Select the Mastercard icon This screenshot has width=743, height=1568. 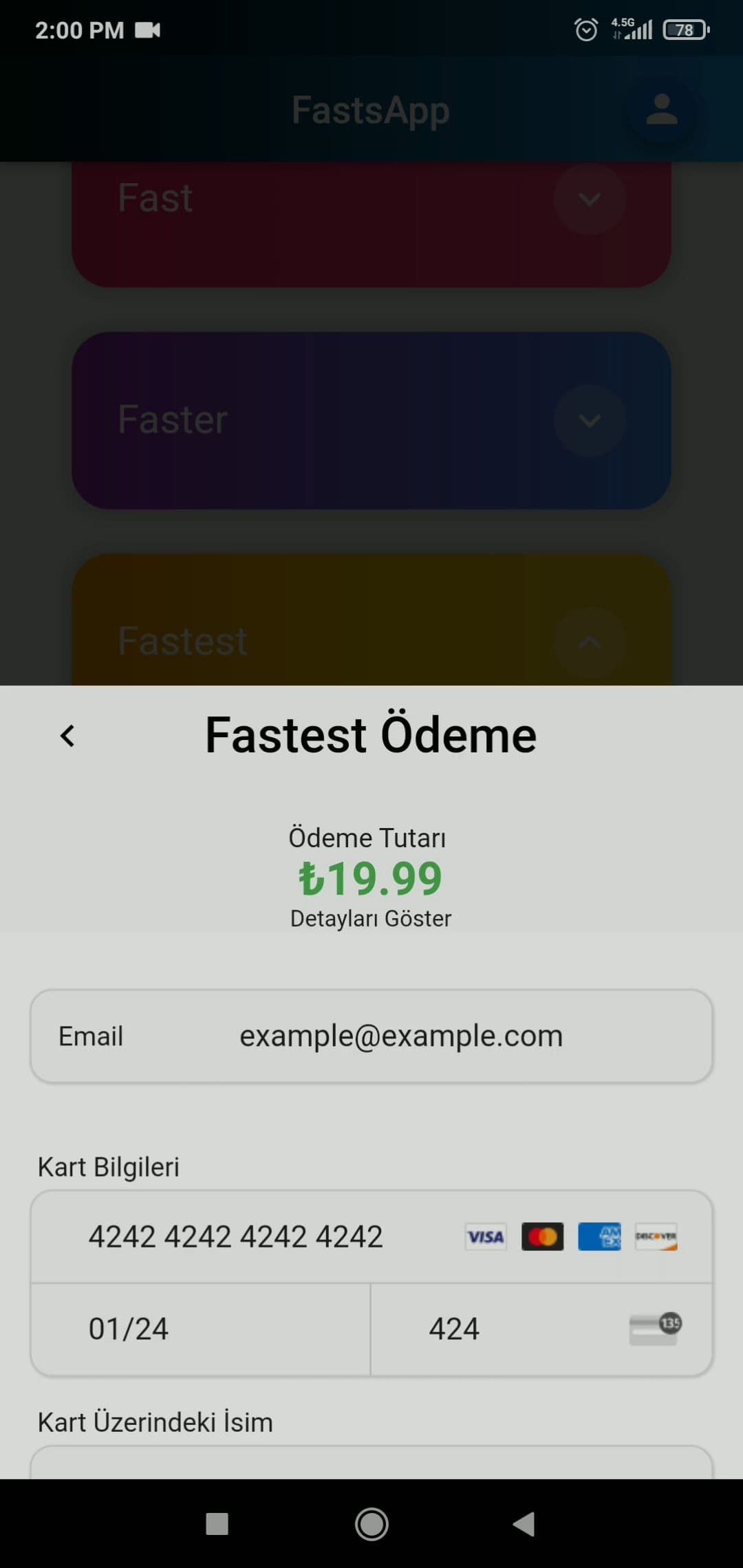(x=542, y=1237)
